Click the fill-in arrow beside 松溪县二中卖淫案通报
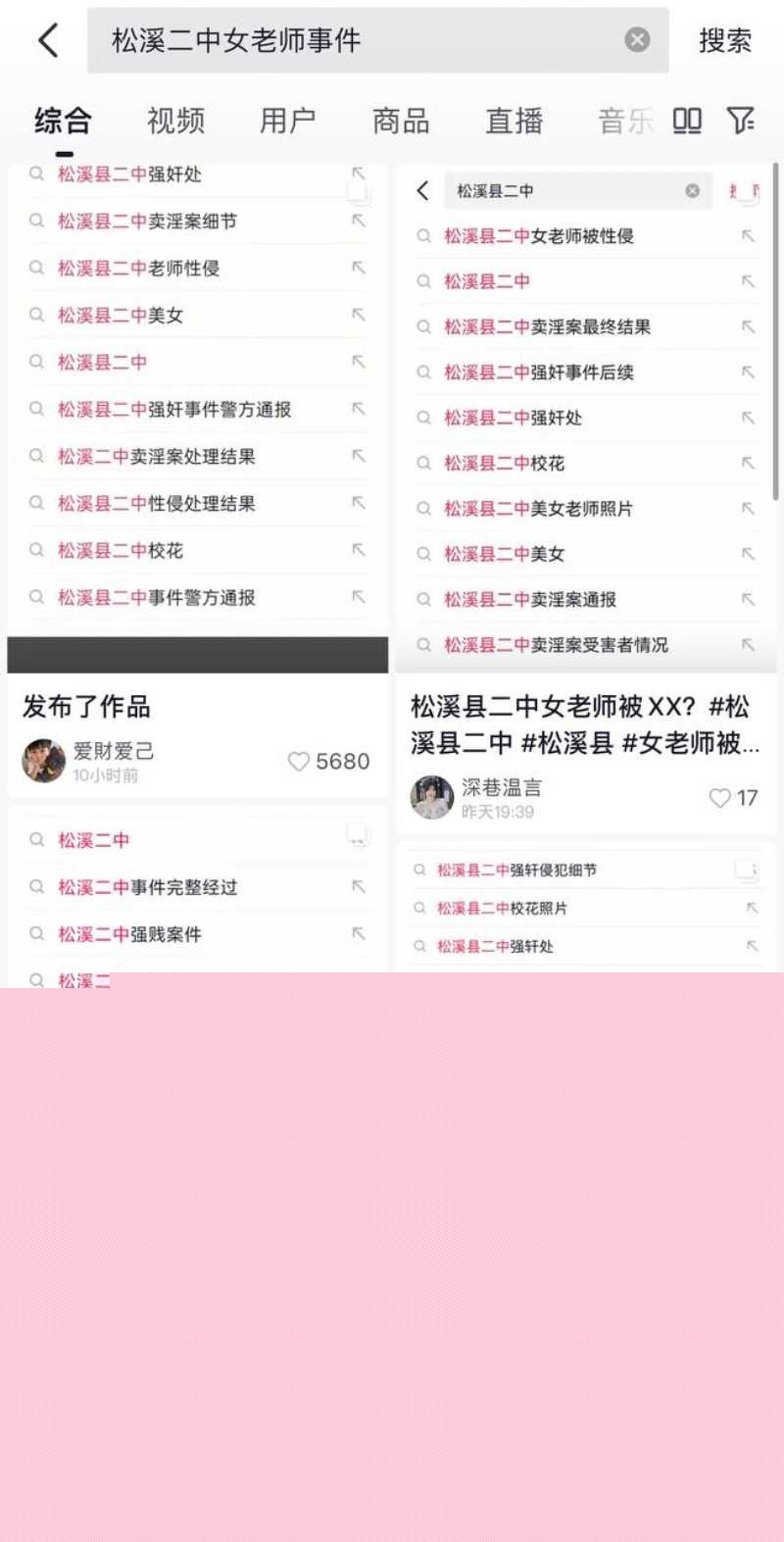The height and width of the screenshot is (1542, 784). pyautogui.click(x=746, y=600)
